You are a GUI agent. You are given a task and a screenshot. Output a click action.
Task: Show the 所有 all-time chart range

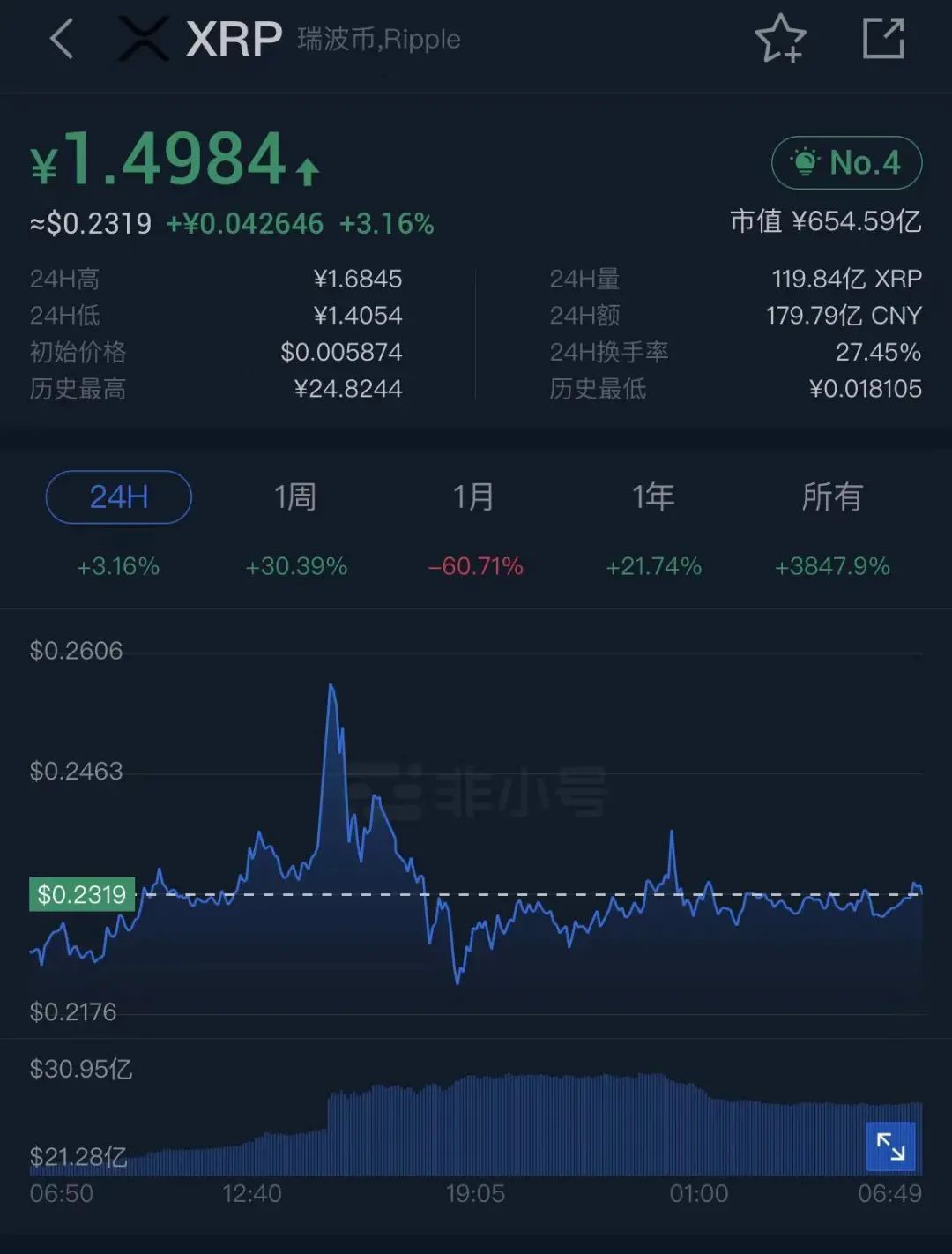(832, 497)
